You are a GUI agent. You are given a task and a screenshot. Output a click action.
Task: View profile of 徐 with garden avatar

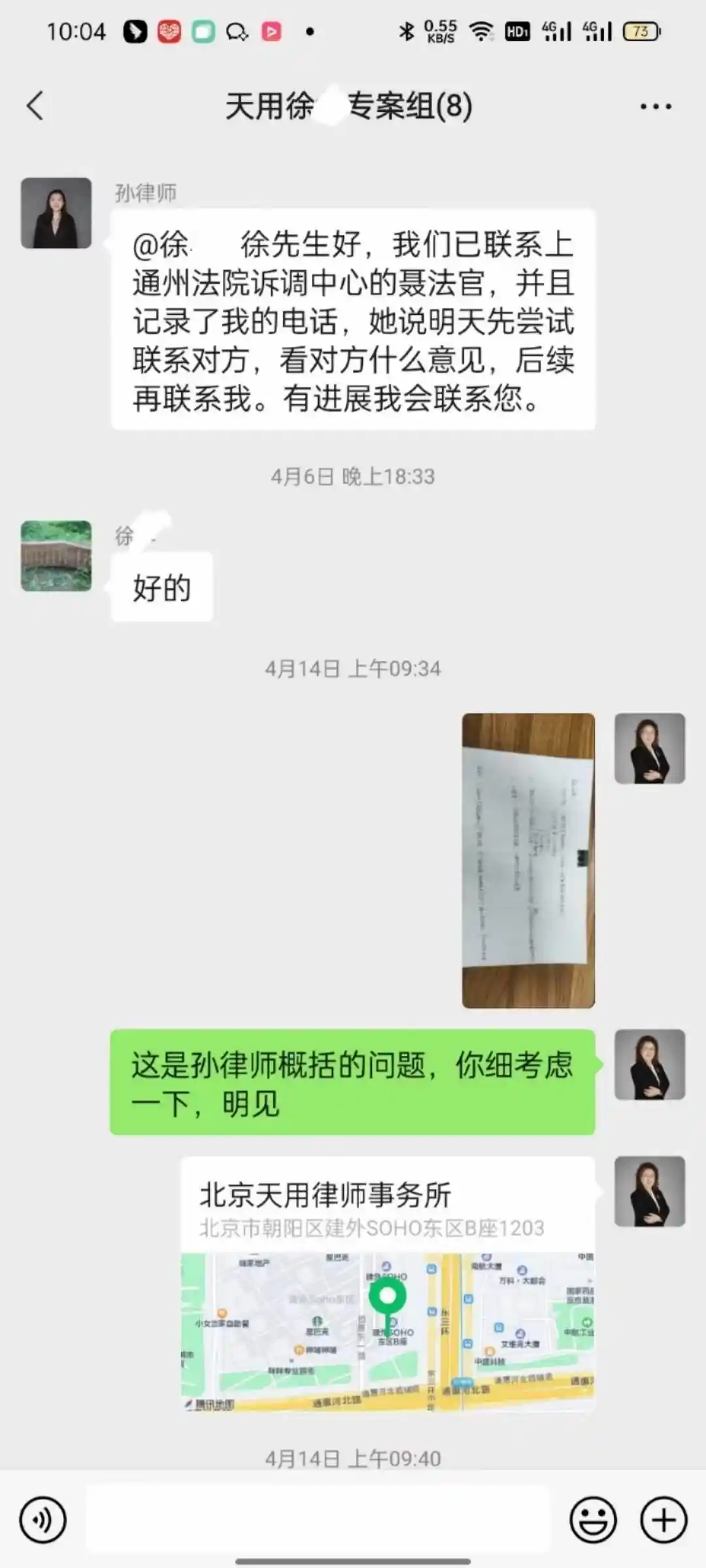[56, 556]
